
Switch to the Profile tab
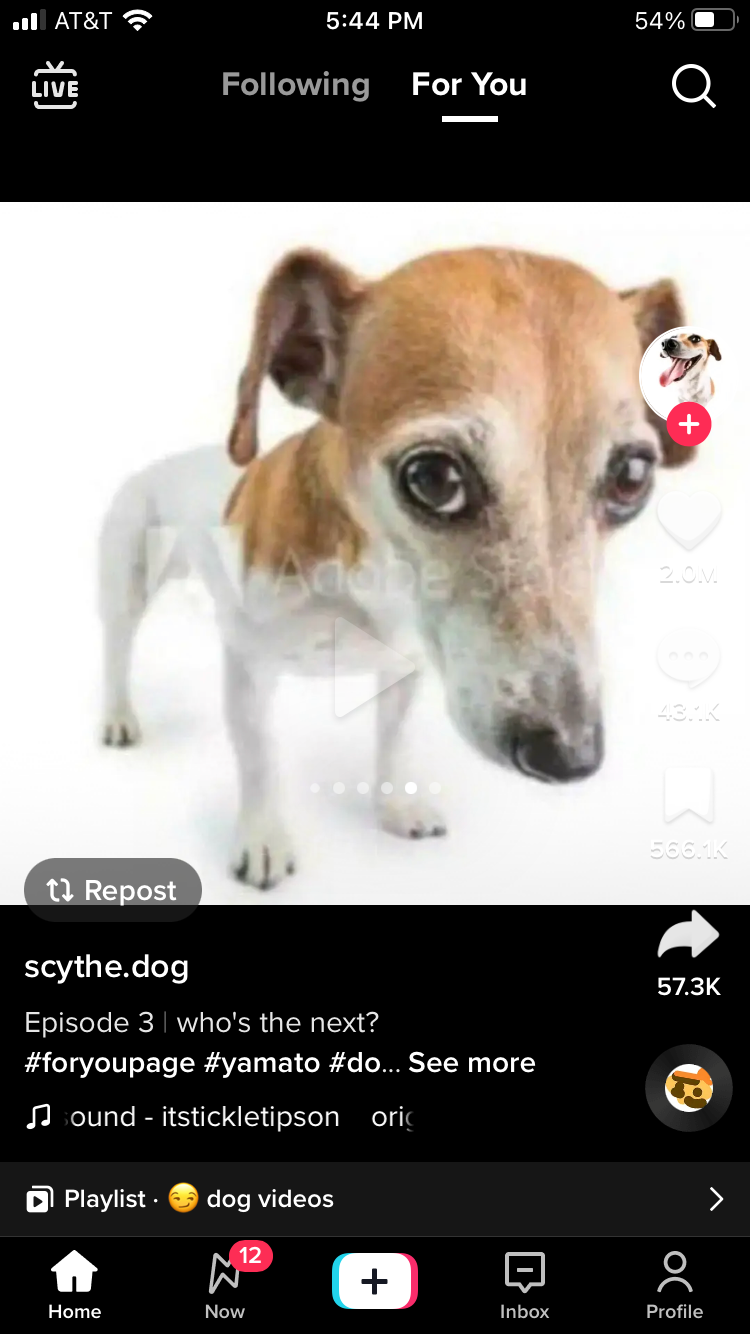pyautogui.click(x=675, y=1285)
